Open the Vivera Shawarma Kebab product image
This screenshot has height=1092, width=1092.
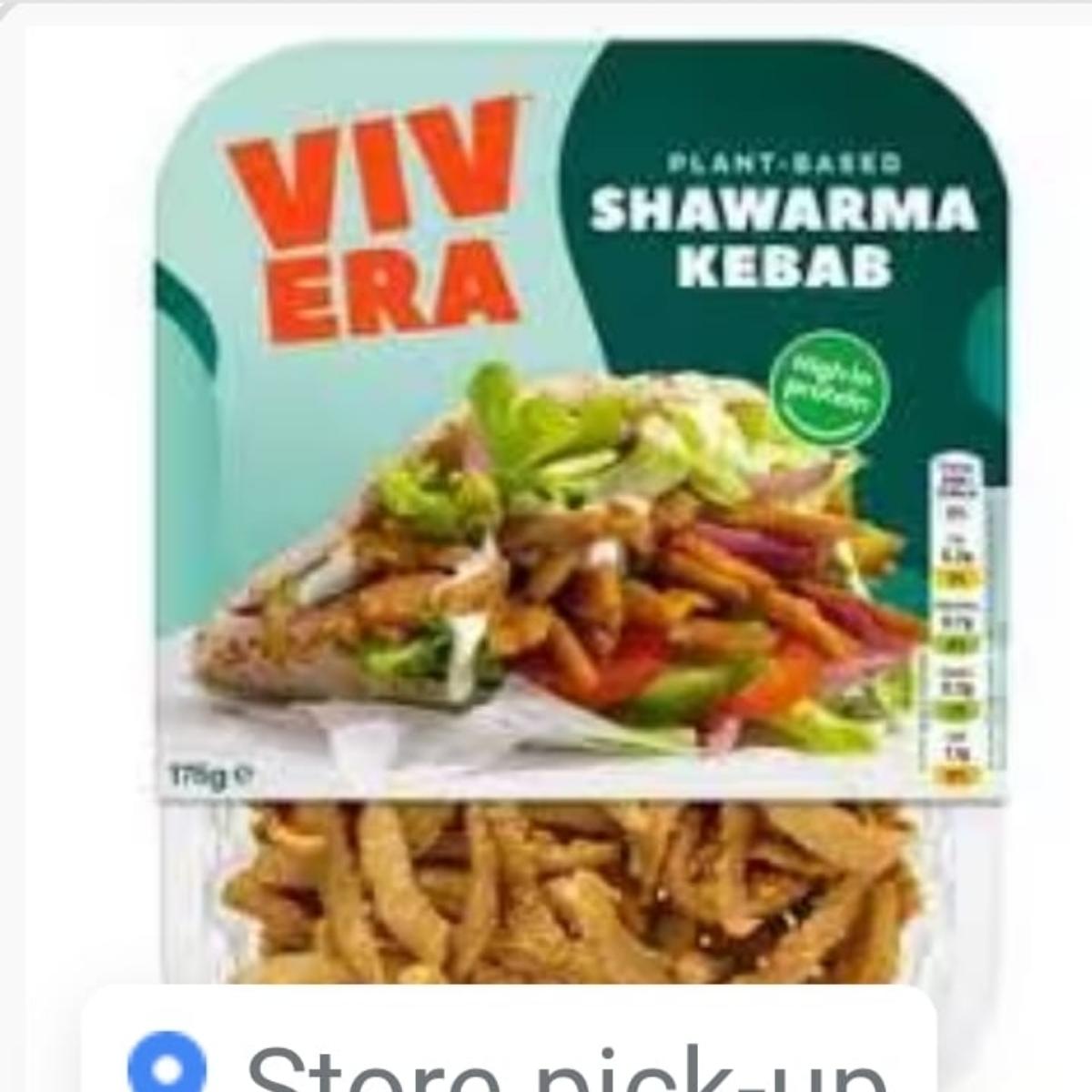(582, 510)
